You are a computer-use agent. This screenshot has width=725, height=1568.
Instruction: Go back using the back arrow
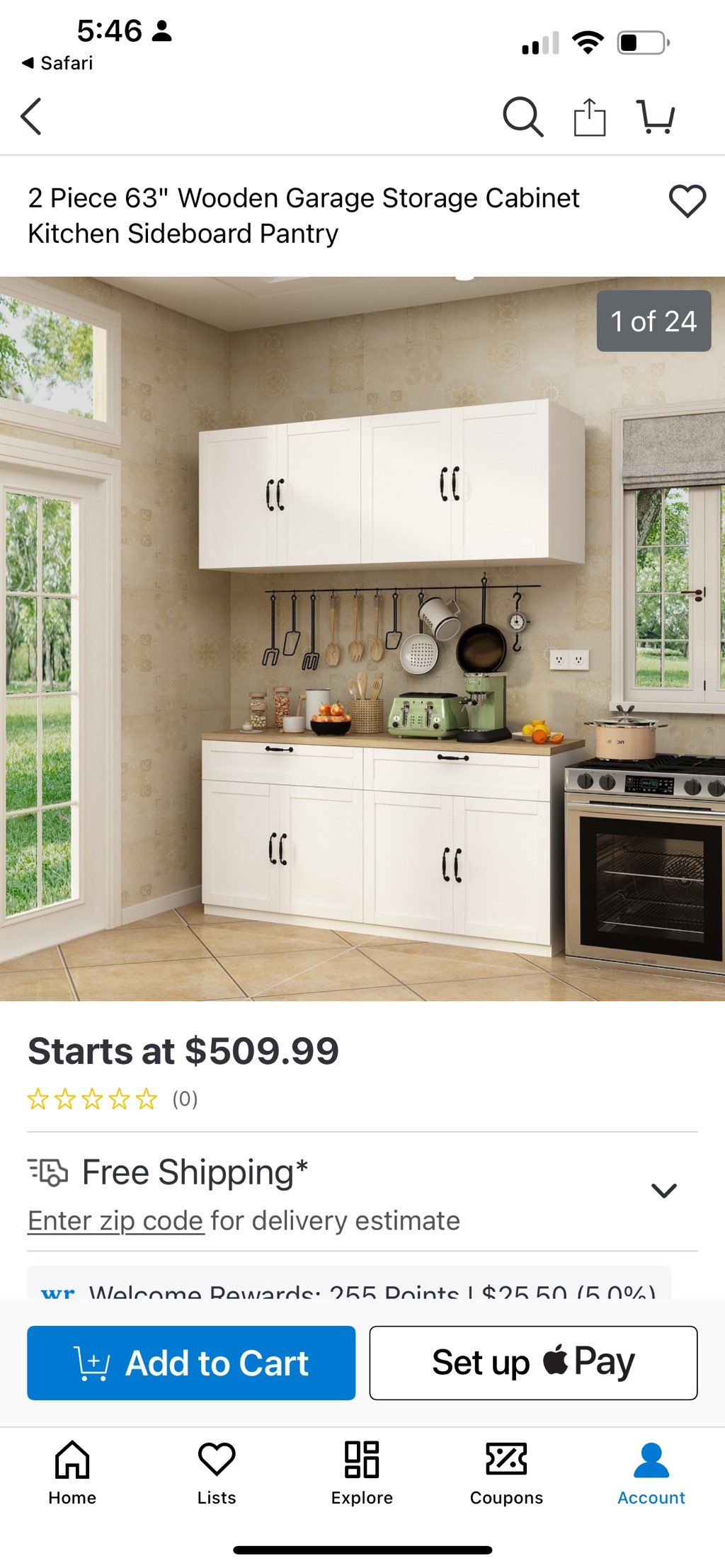point(31,117)
